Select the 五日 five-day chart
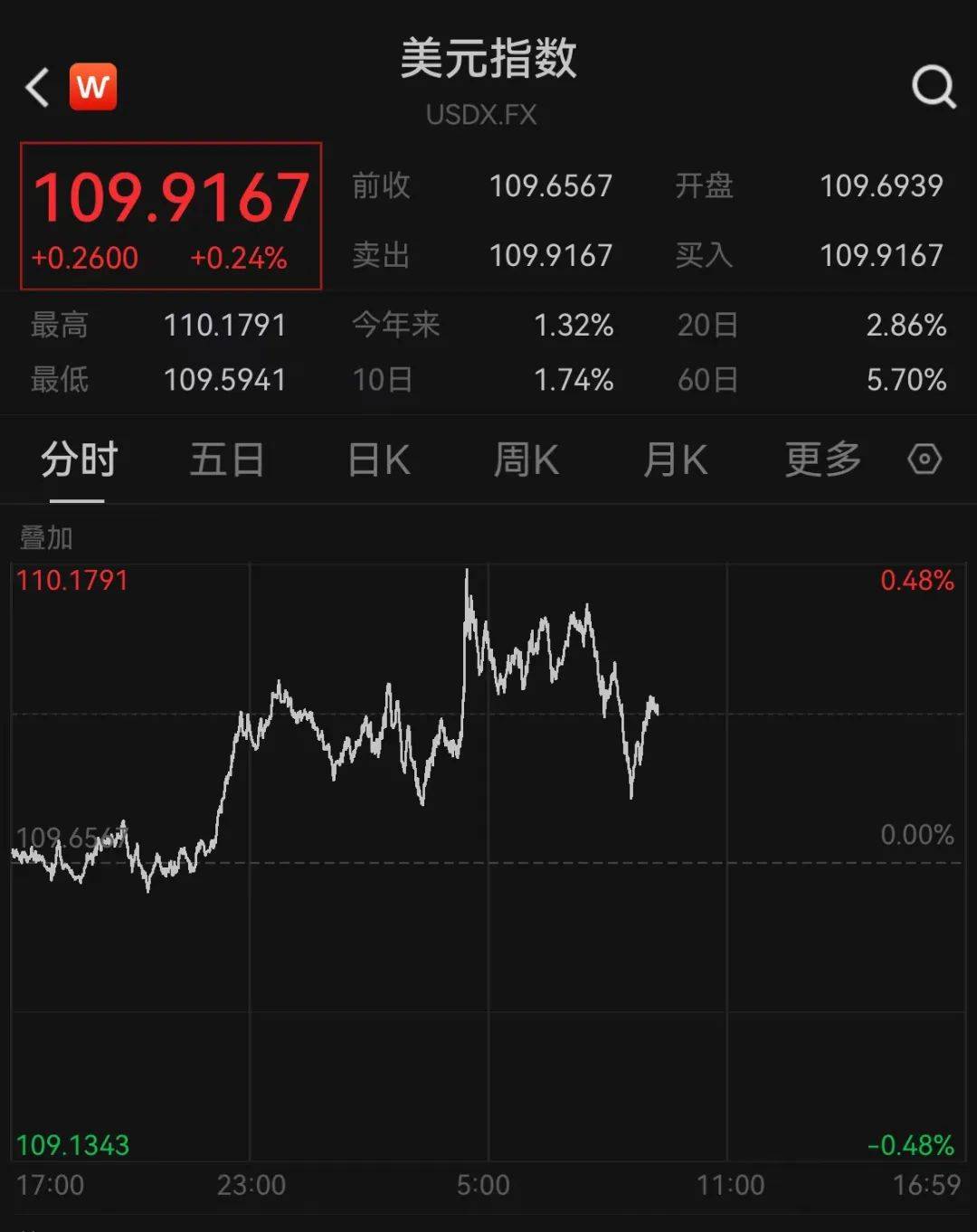Image resolution: width=977 pixels, height=1232 pixels. (226, 460)
